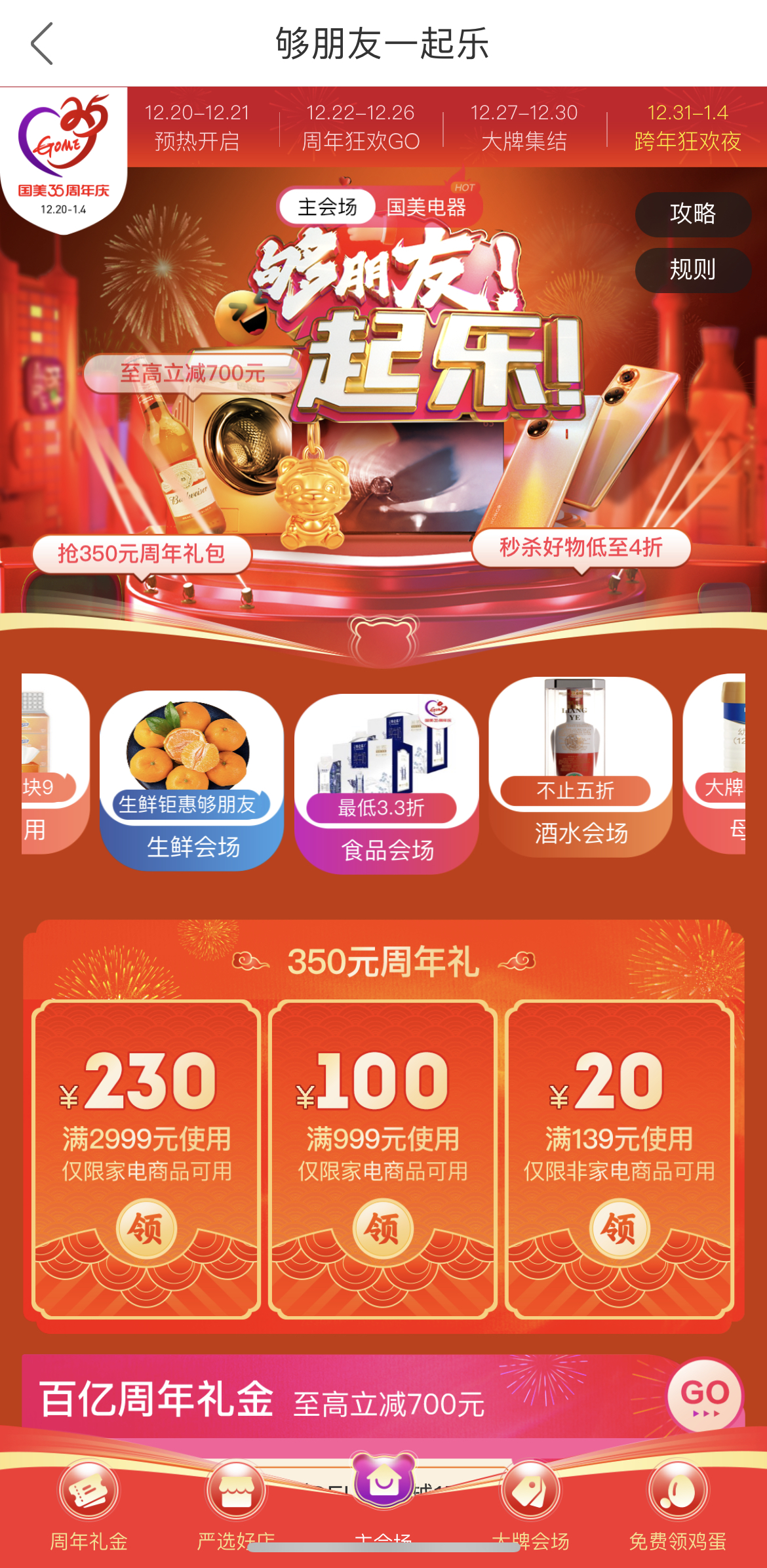Open the 食品会场 card
767x1568 pixels.
click(x=387, y=784)
